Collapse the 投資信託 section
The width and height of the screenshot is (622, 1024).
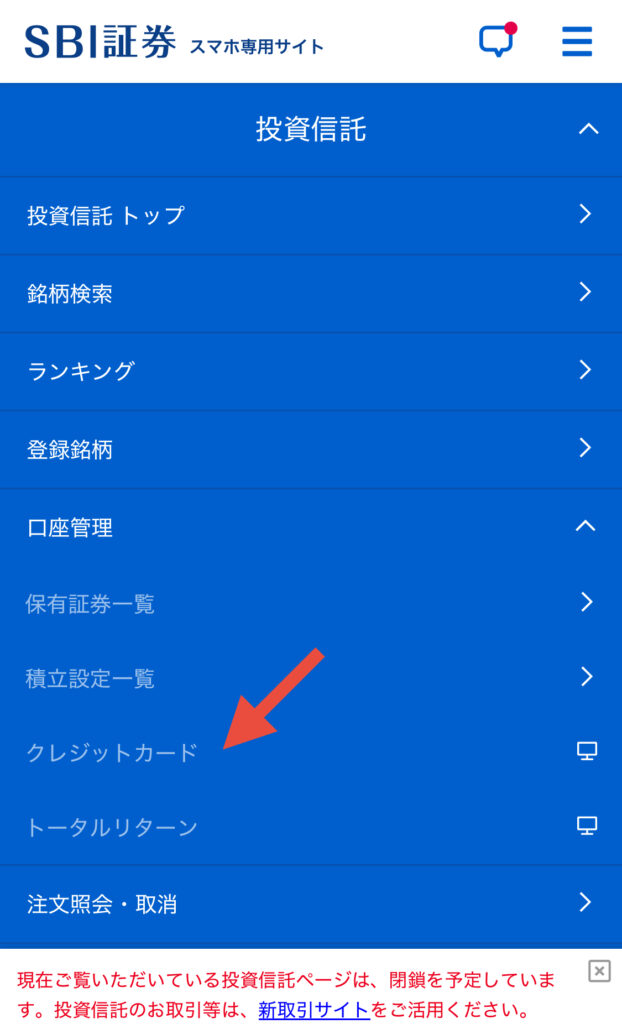(x=588, y=129)
